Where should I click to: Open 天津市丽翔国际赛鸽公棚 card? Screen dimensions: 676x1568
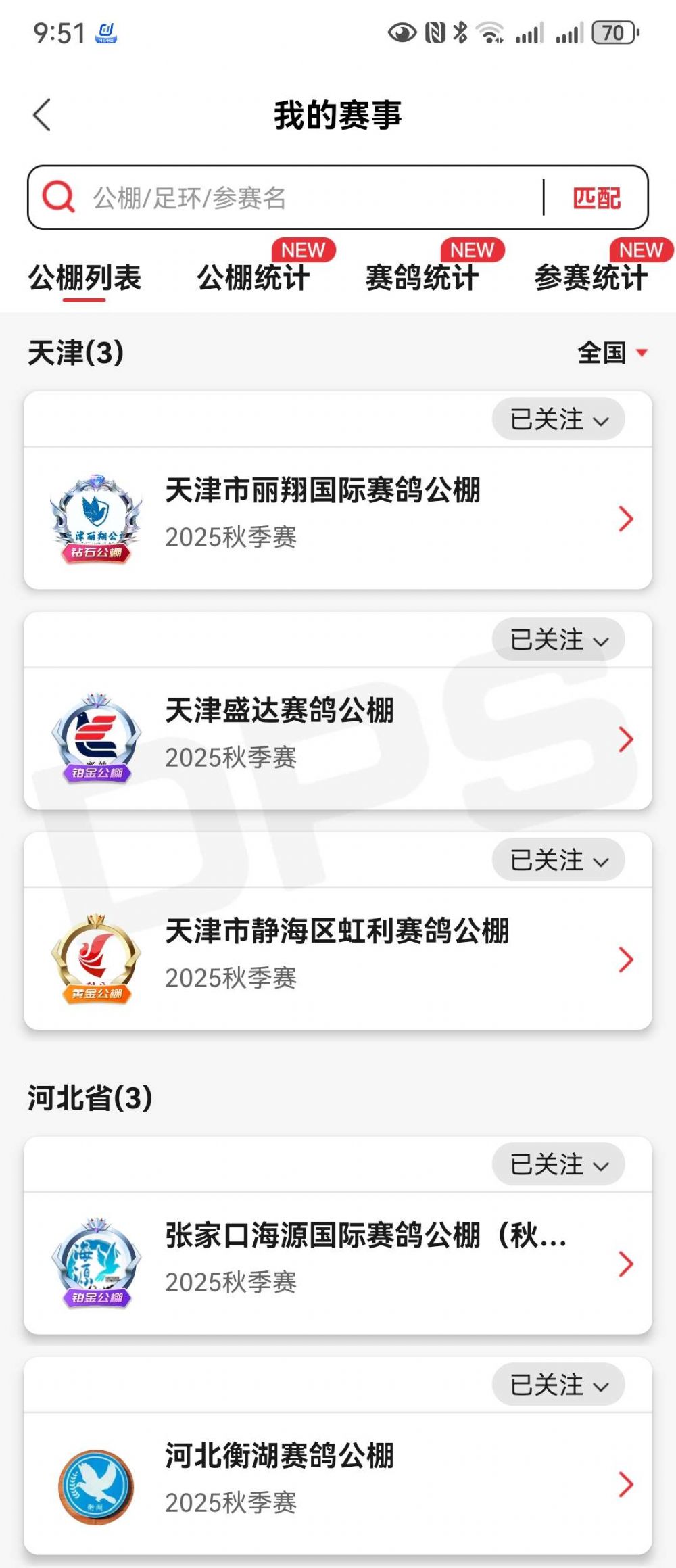[338, 518]
